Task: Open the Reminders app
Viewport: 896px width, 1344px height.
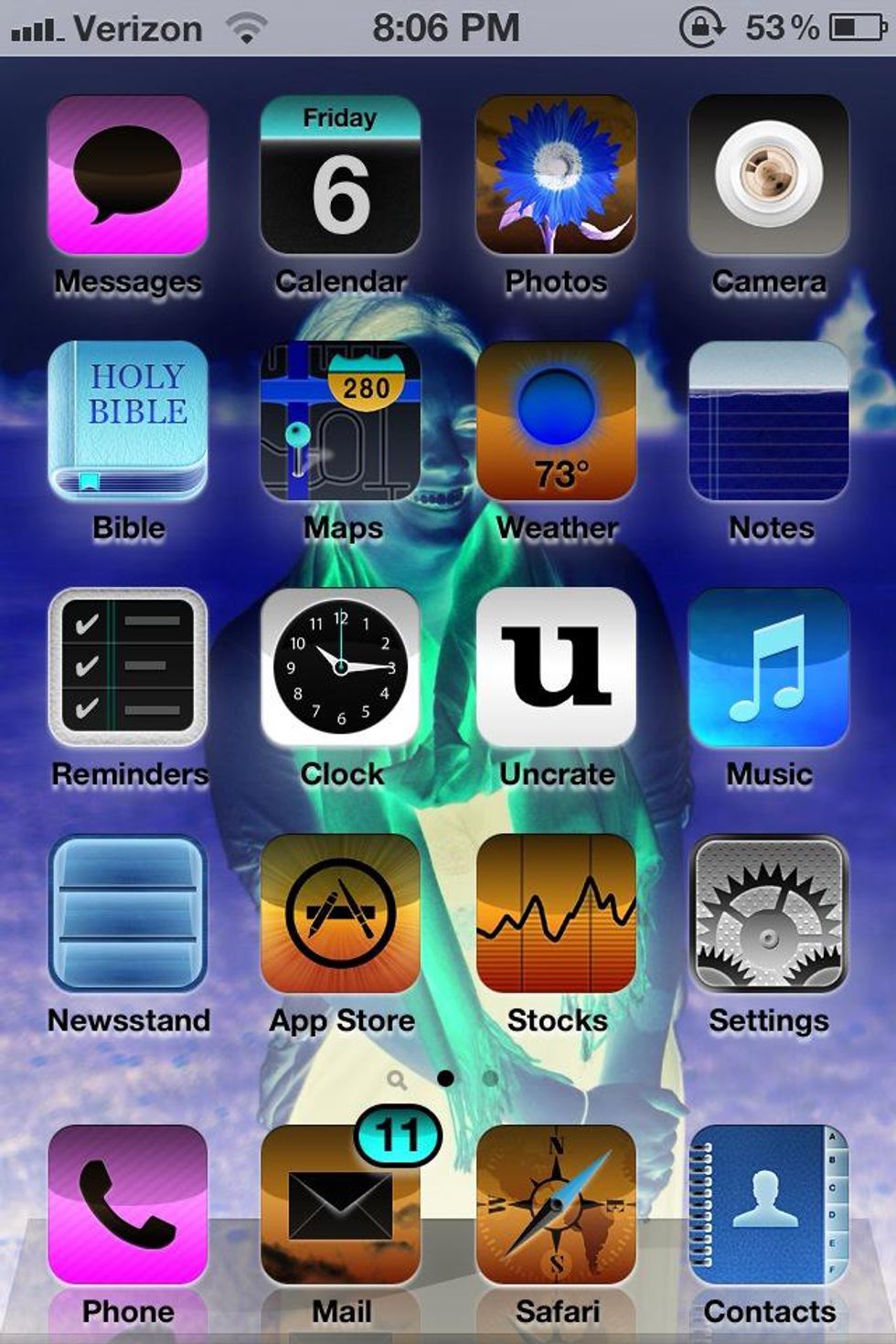Action: tap(128, 667)
